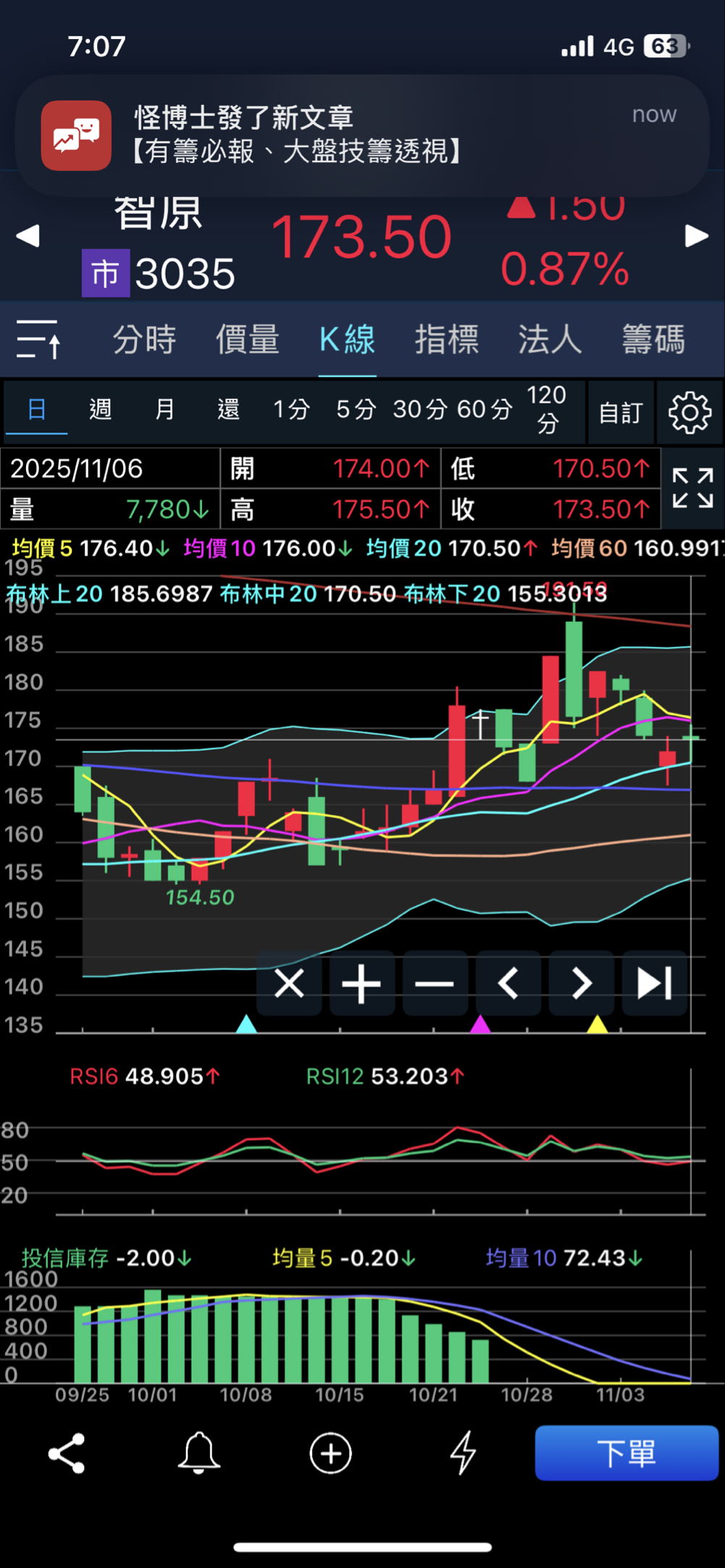This screenshot has height=1568, width=725.
Task: Share this stock chart
Action: 67,1453
